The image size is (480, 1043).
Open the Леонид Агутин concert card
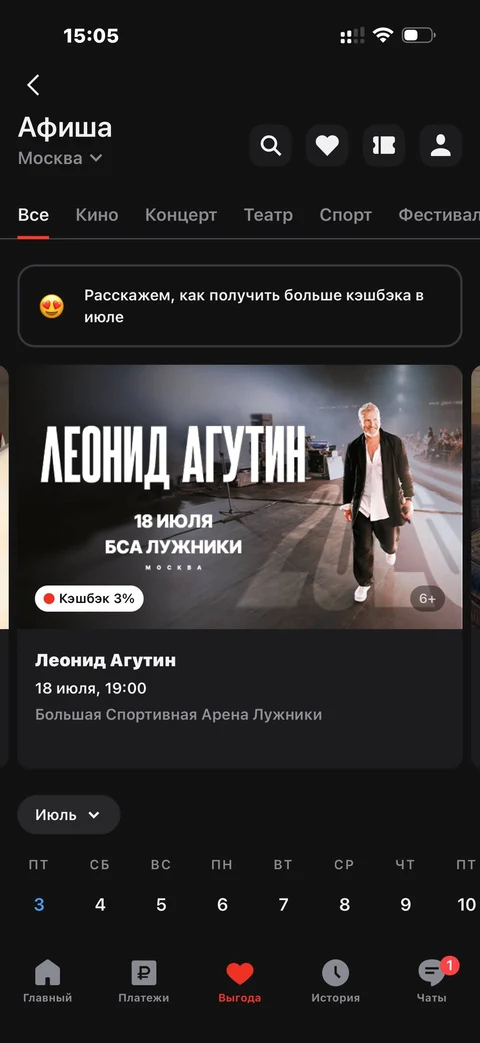[x=240, y=566]
